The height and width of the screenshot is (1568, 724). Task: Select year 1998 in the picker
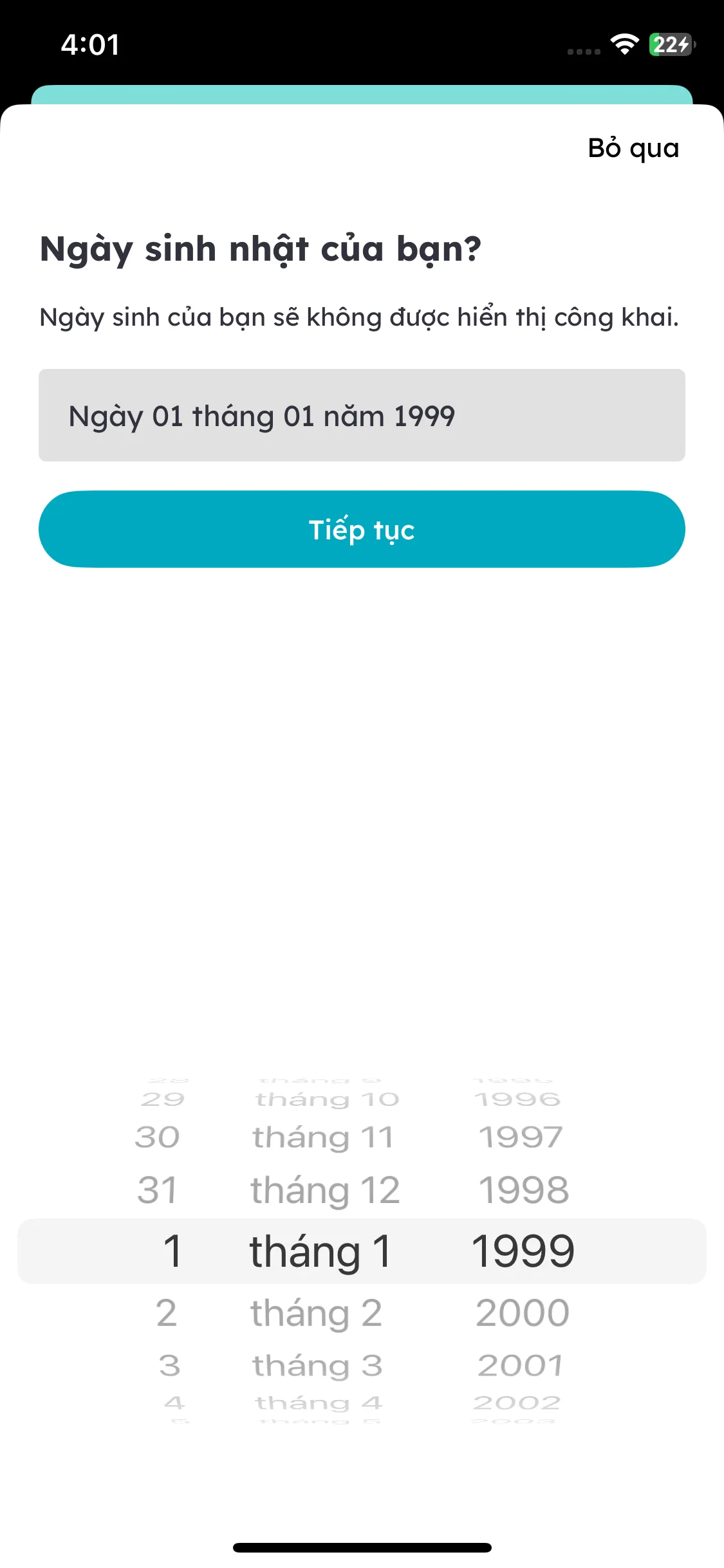tap(524, 1190)
